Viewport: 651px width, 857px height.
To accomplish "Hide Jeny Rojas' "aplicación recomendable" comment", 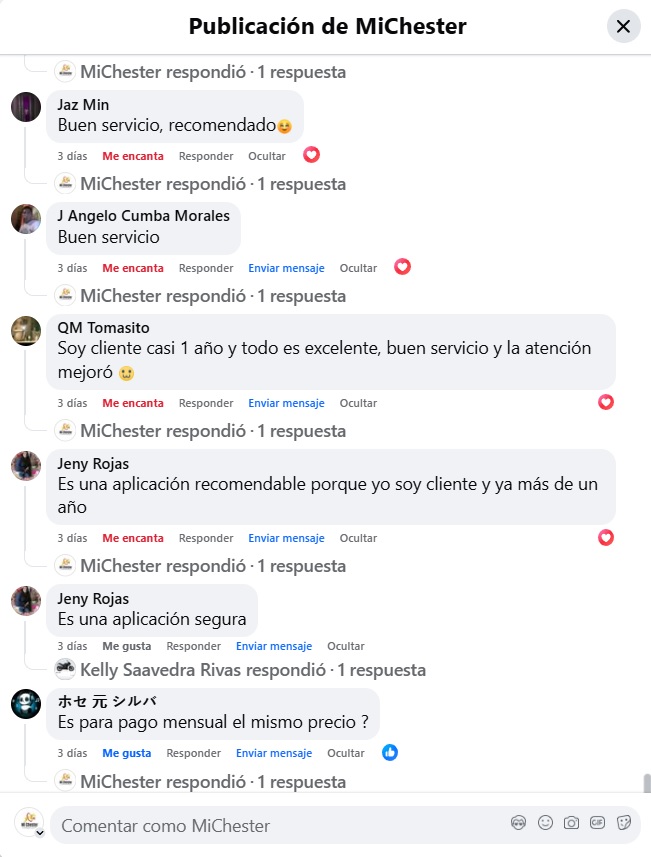I will pyautogui.click(x=358, y=538).
